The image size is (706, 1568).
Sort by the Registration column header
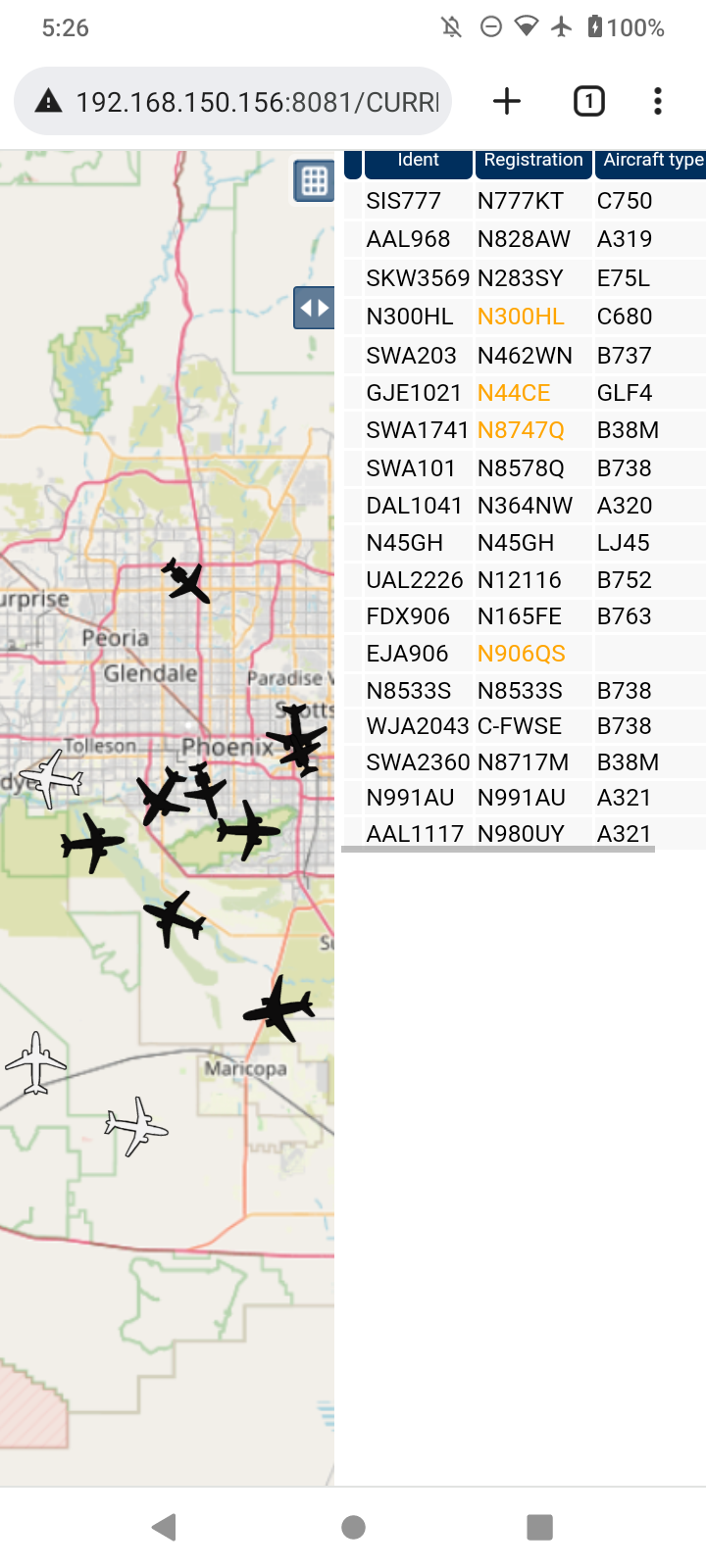tap(533, 162)
